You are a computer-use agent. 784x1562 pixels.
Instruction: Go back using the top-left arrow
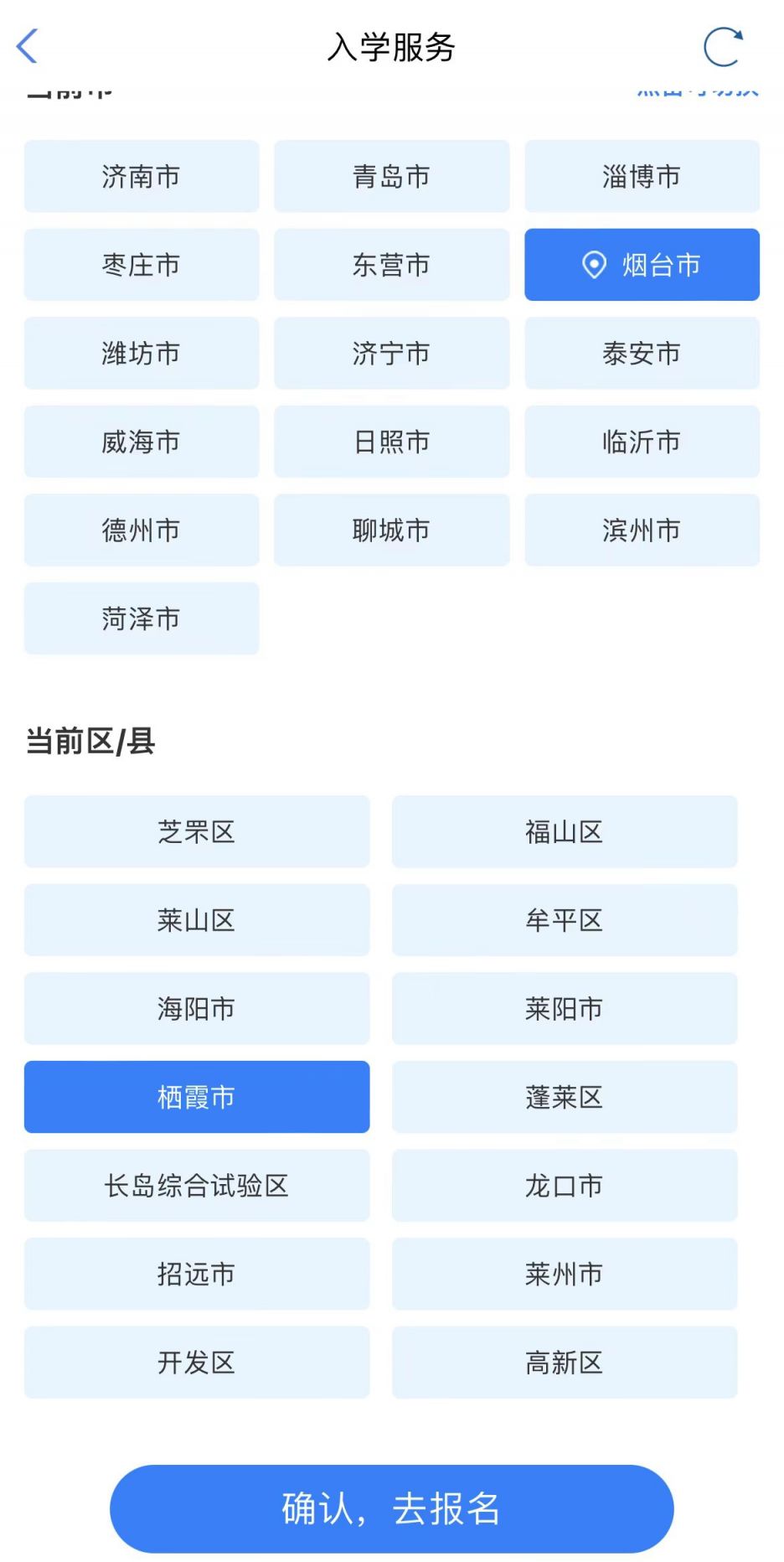pos(28,46)
